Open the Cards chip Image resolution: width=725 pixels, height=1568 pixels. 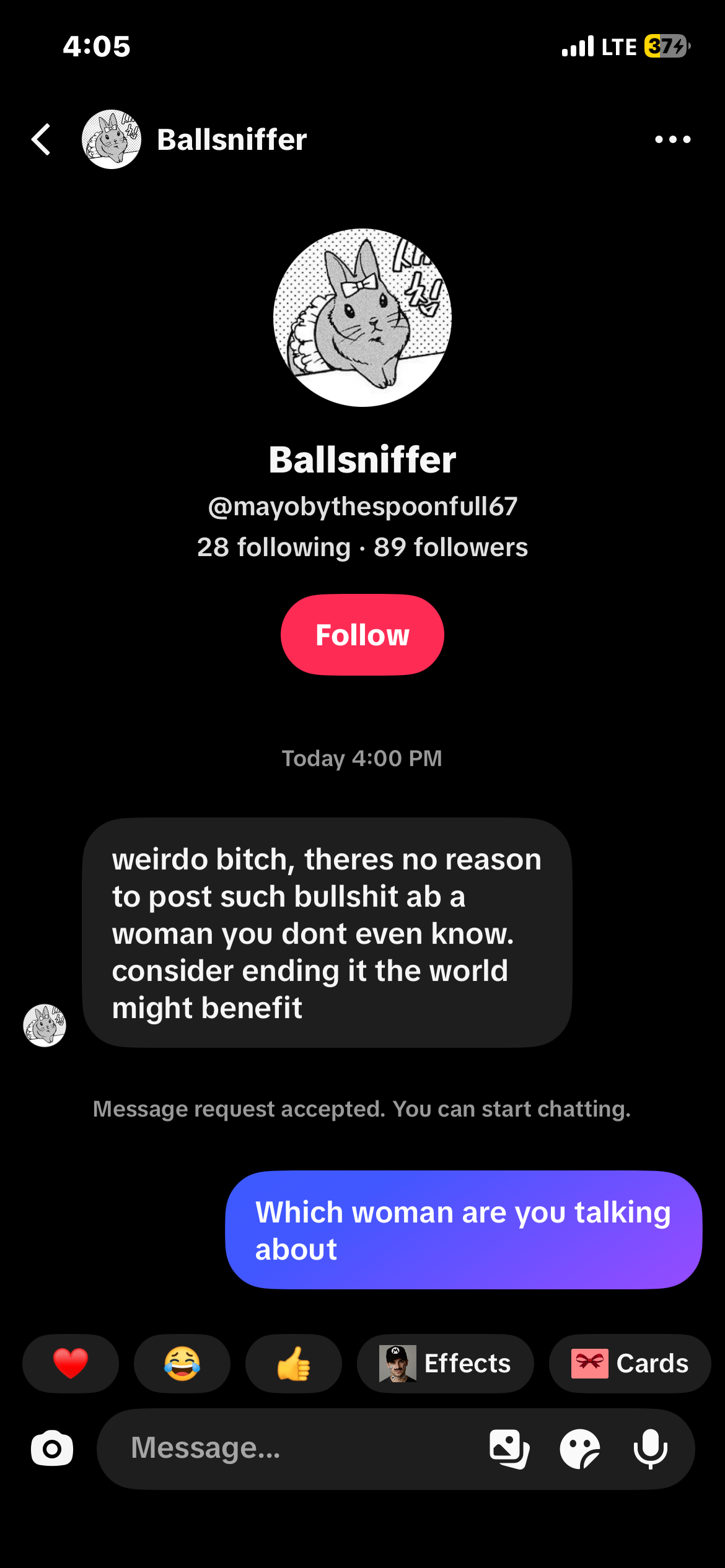pyautogui.click(x=630, y=1364)
